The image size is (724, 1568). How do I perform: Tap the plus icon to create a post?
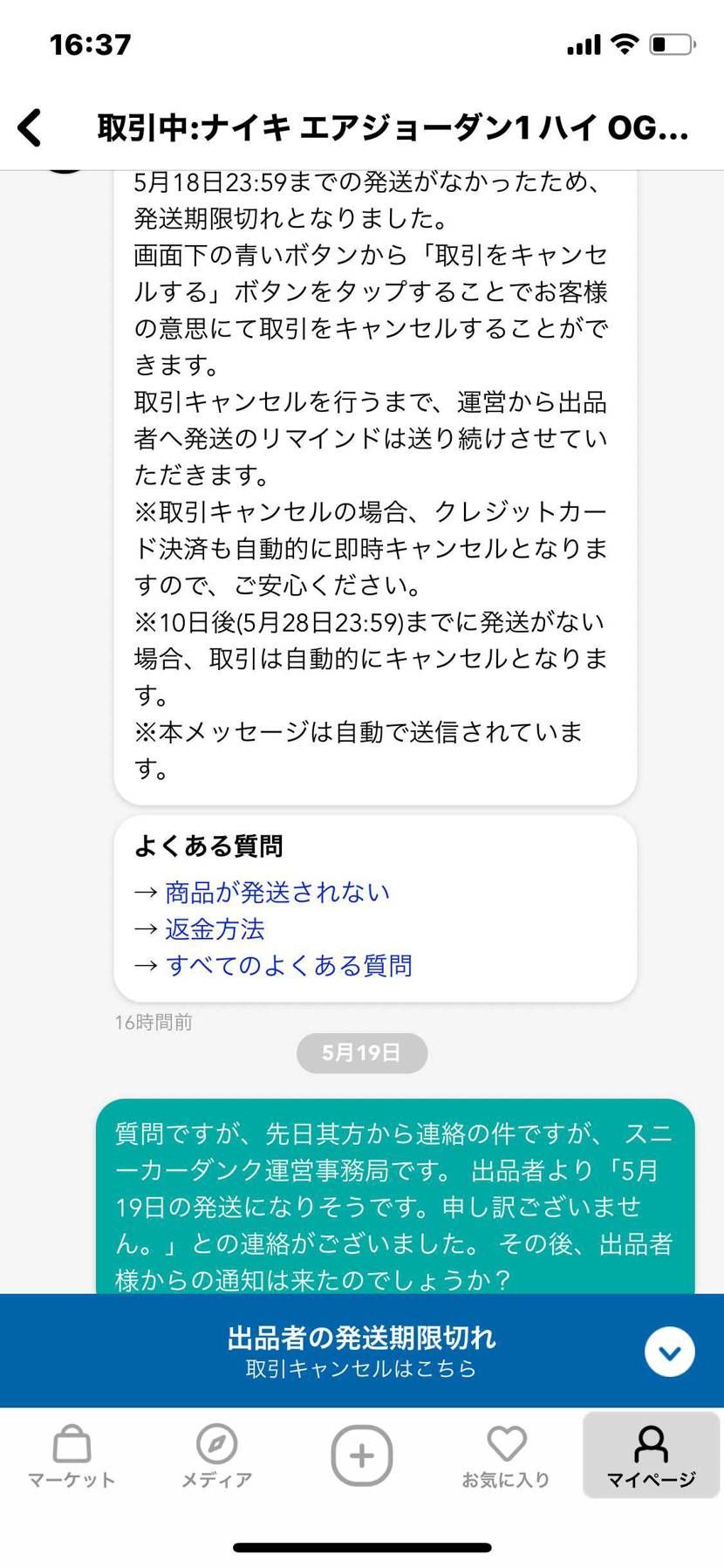coord(361,1450)
